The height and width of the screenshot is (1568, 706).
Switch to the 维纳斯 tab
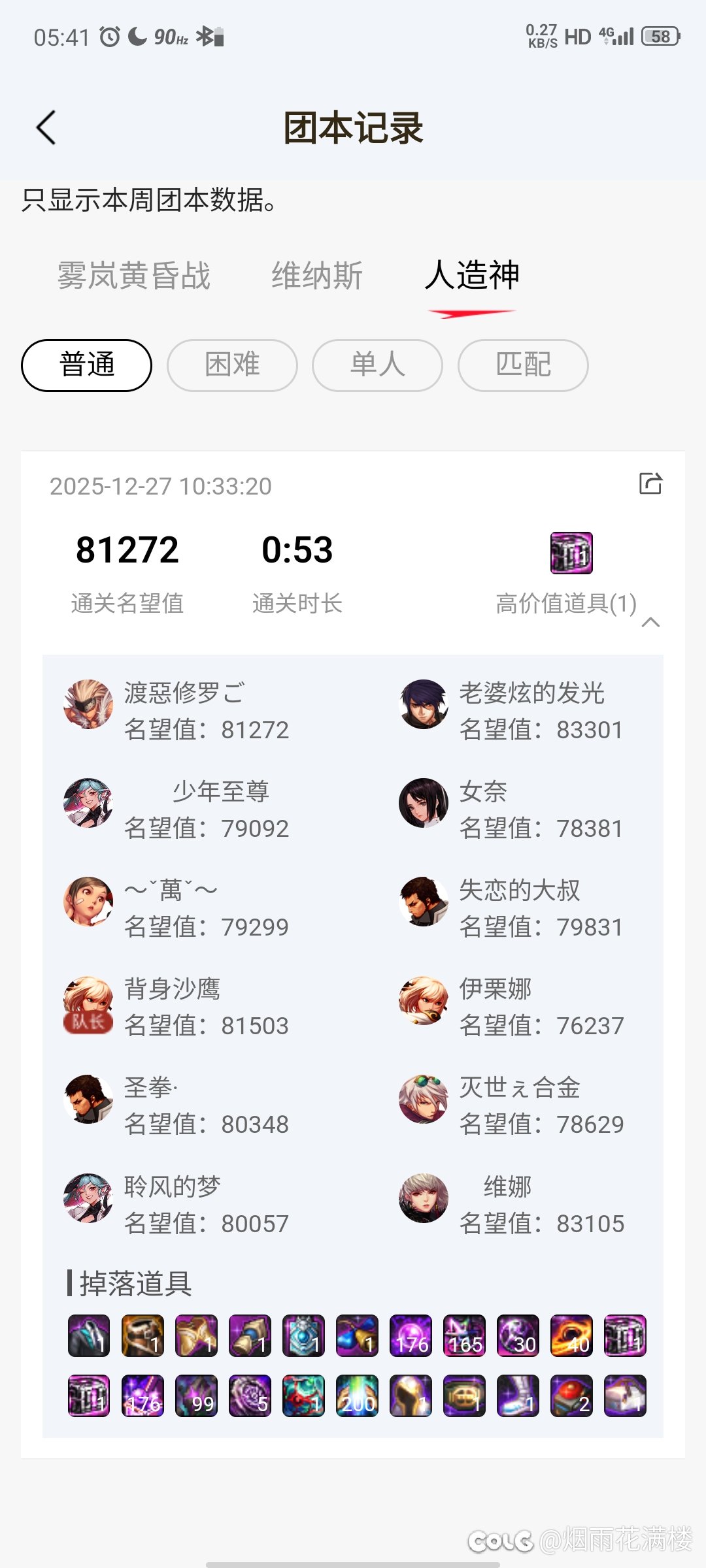point(317,275)
